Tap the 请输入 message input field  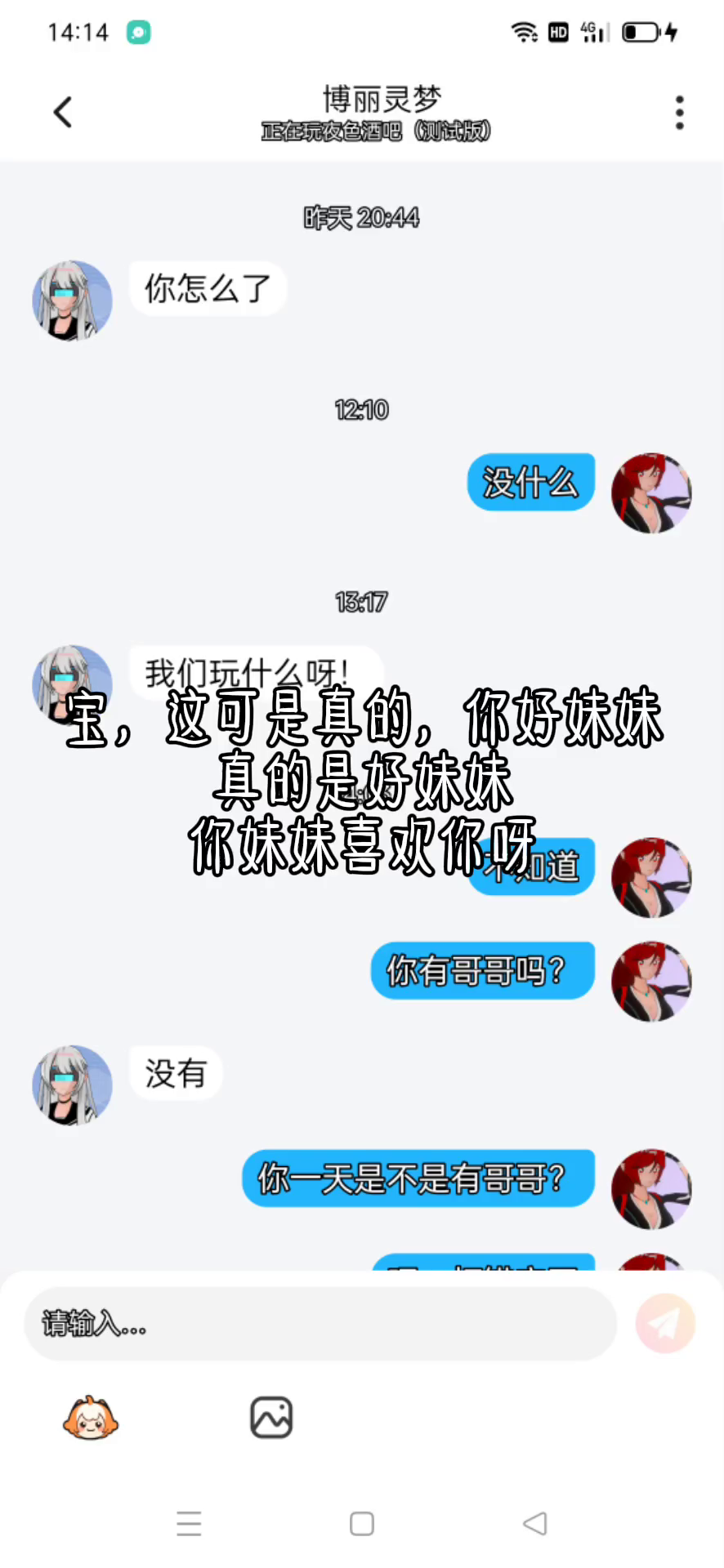click(x=320, y=1324)
